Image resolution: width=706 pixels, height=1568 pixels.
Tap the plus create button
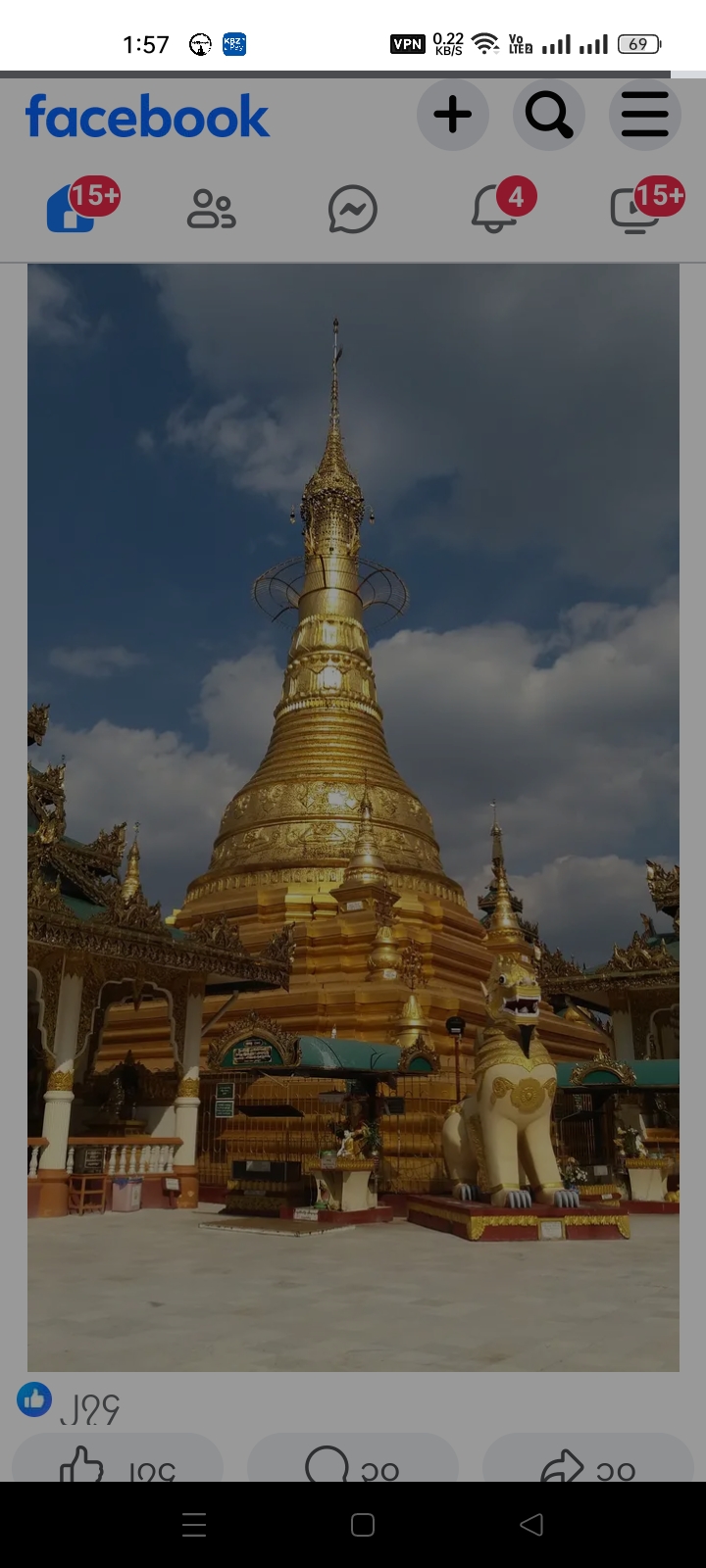tap(452, 116)
